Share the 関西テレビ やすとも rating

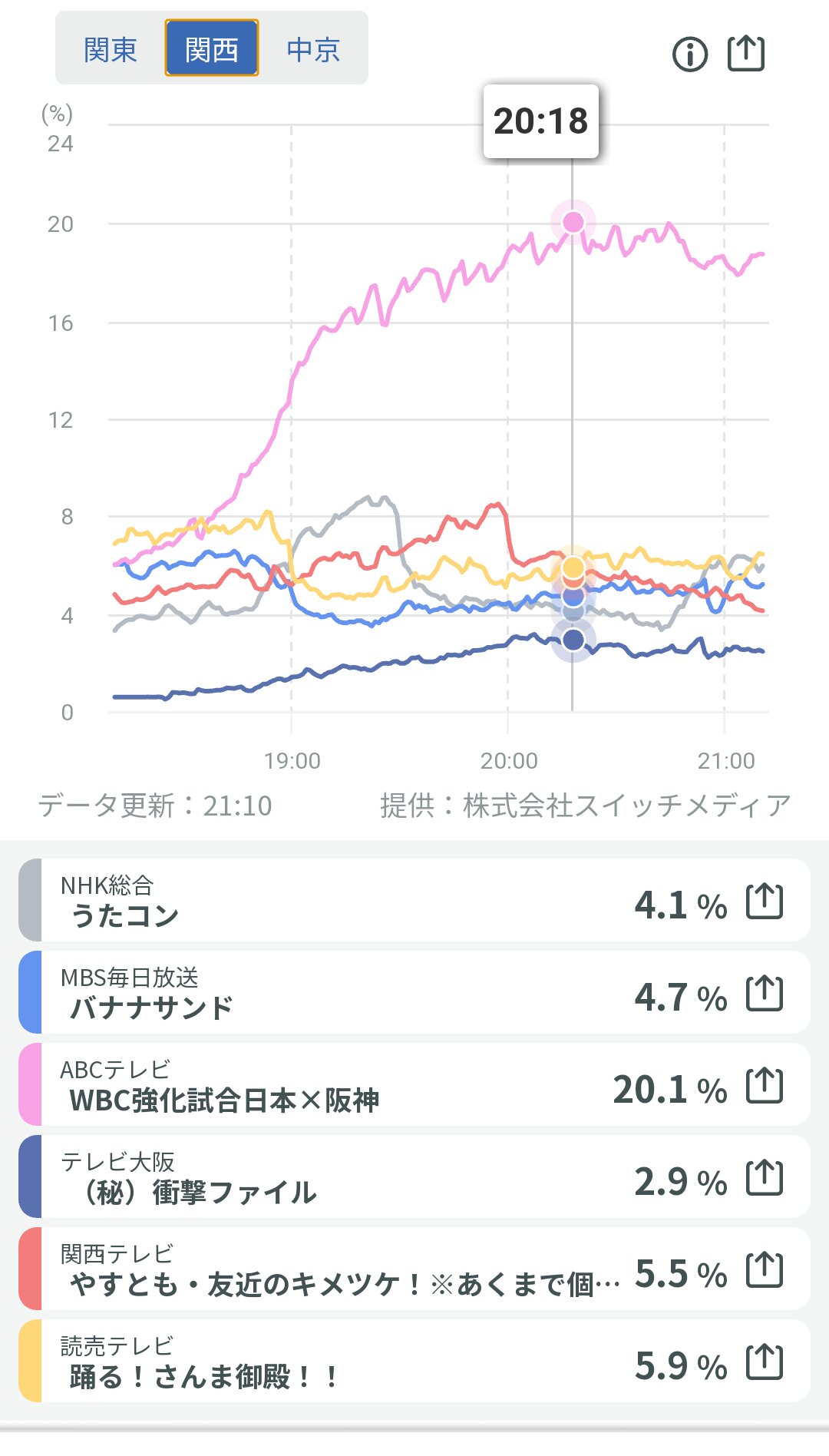coord(765,1269)
